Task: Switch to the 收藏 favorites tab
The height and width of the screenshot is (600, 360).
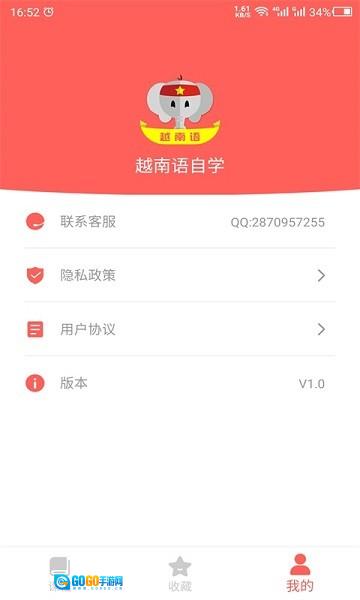Action: (x=180, y=574)
